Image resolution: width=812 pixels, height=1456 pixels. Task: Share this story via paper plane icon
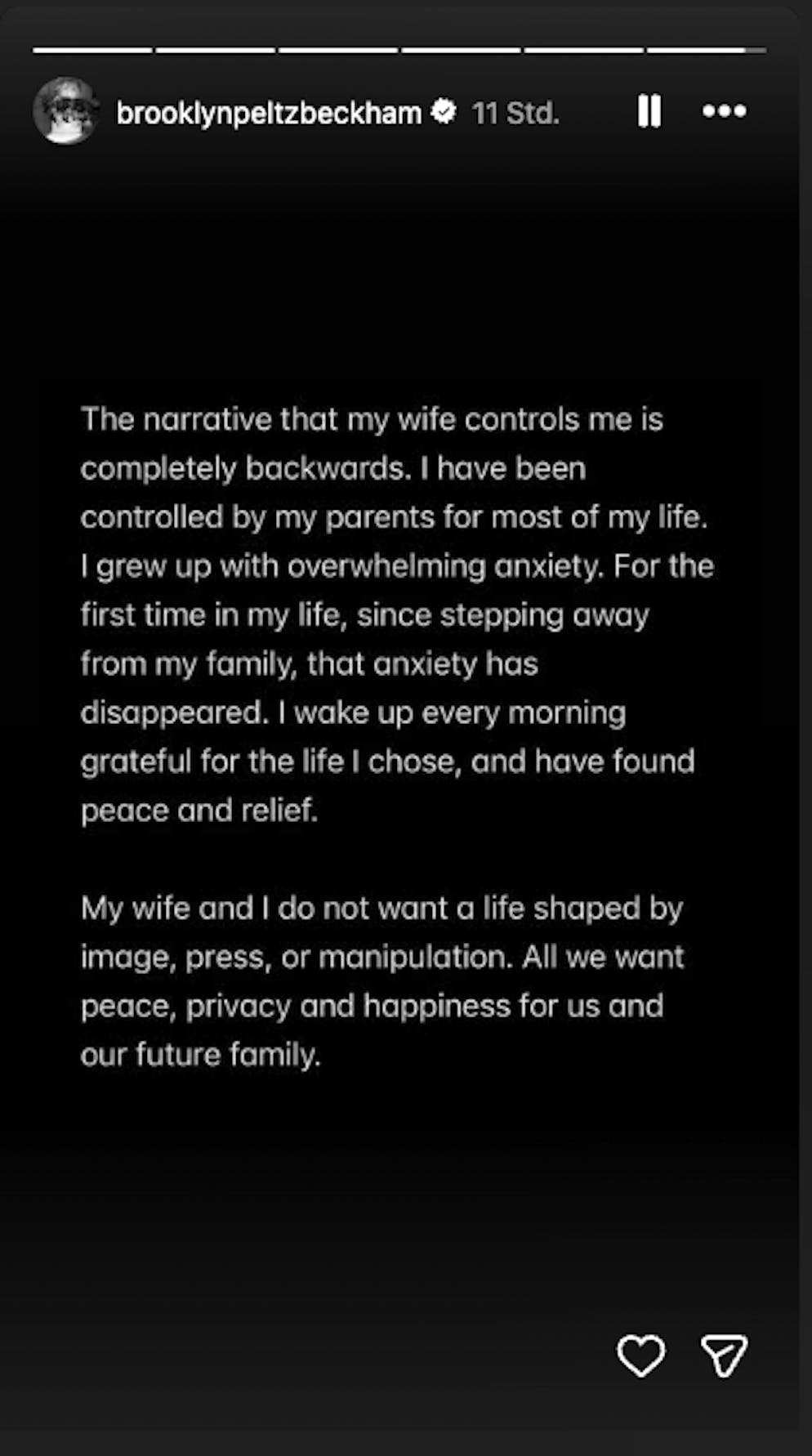(724, 1356)
